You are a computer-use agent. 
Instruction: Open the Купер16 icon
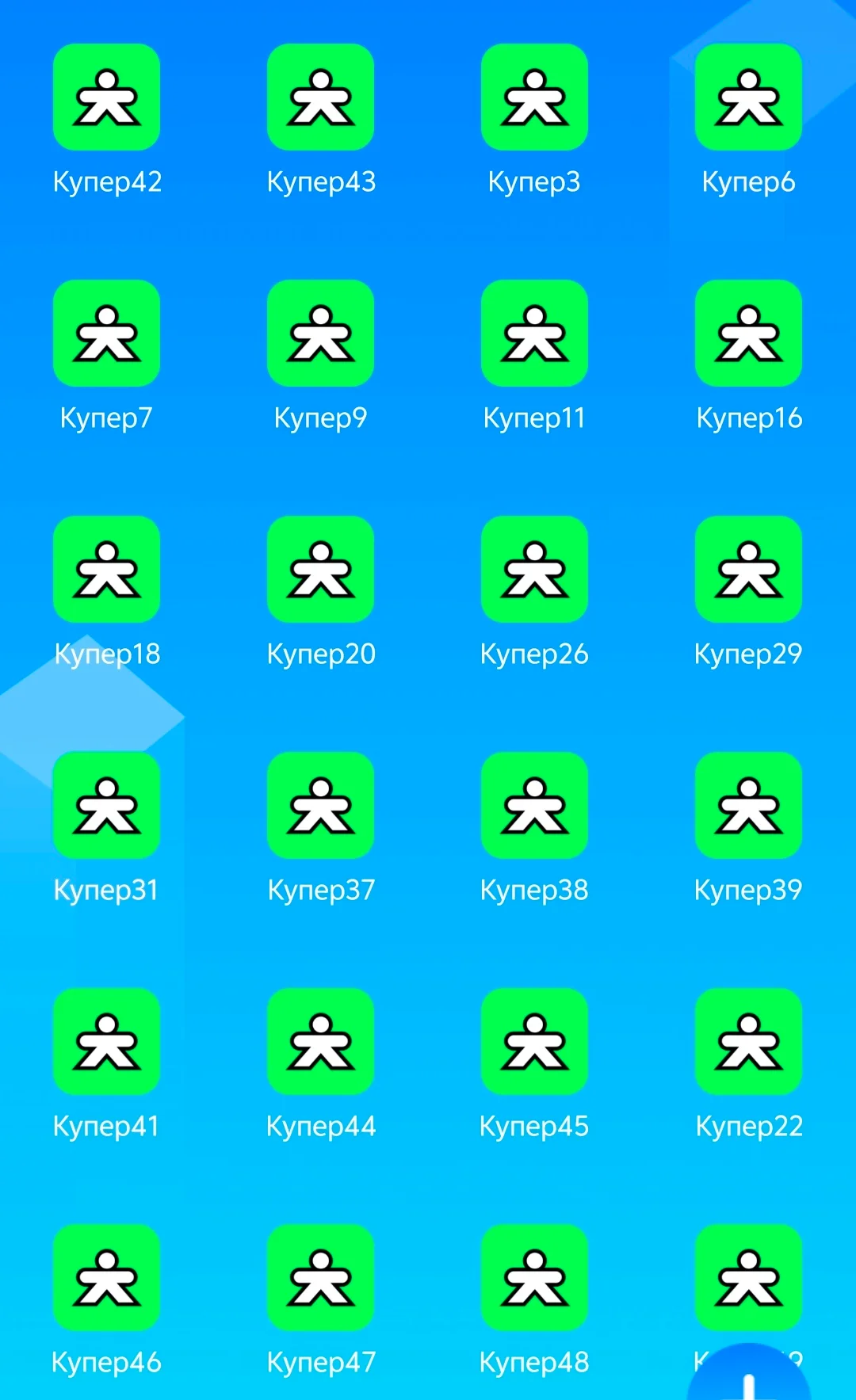tap(749, 334)
